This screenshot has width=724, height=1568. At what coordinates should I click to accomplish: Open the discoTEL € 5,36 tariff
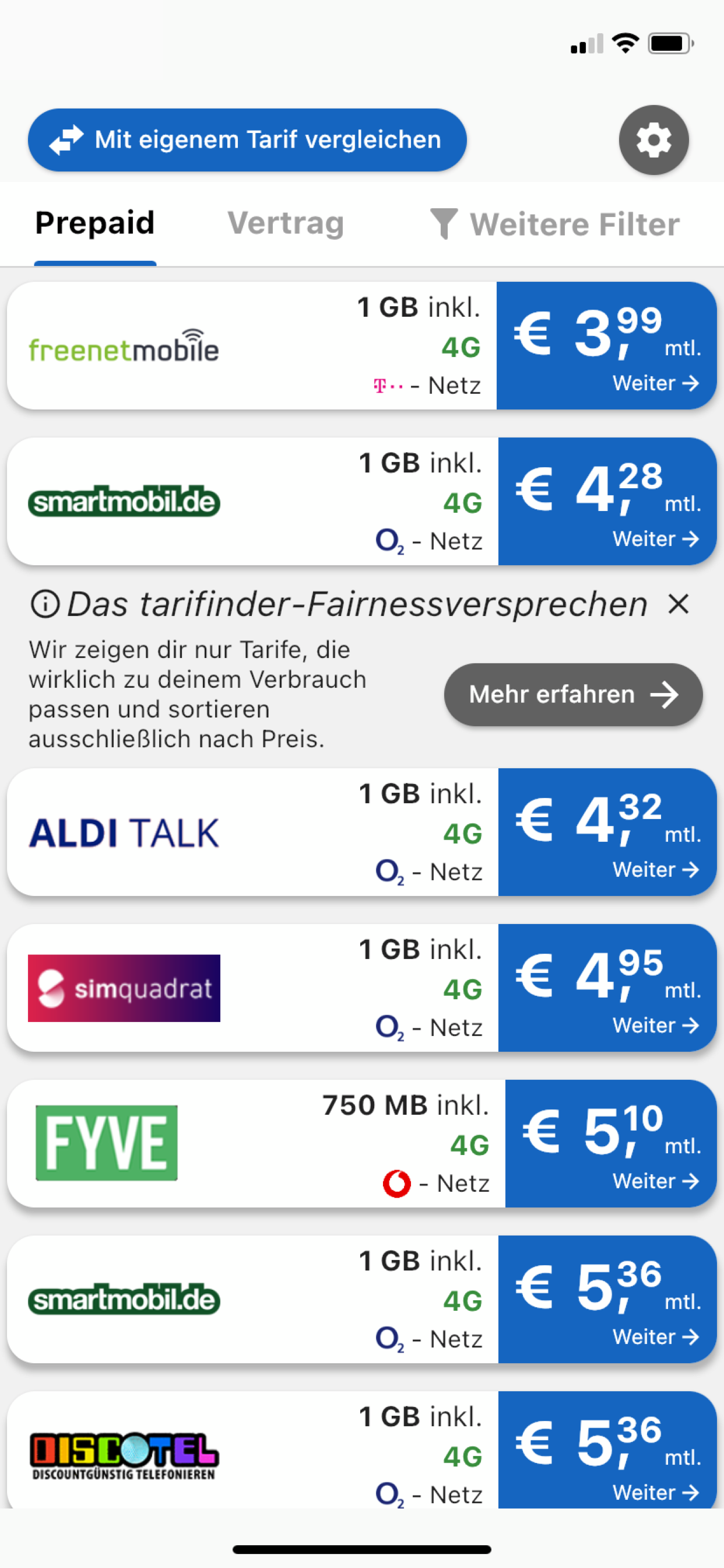pos(361,1450)
